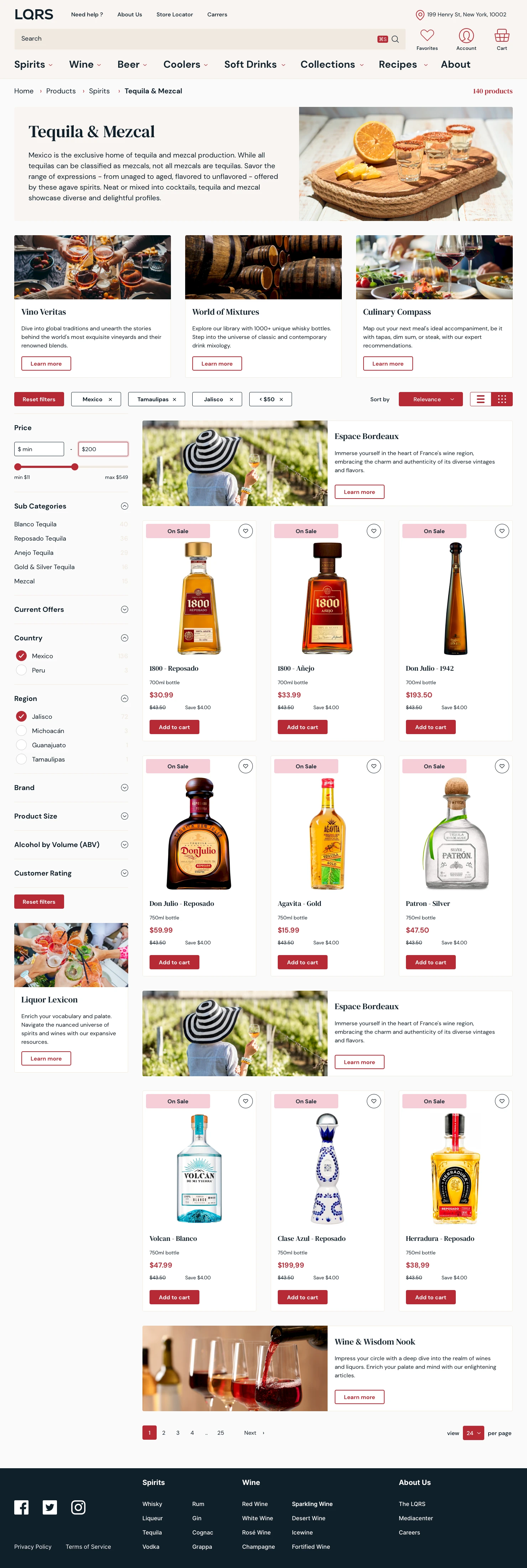Favorite the Don Julio - 1942 tequila
The width and height of the screenshot is (527, 1568).
(501, 531)
